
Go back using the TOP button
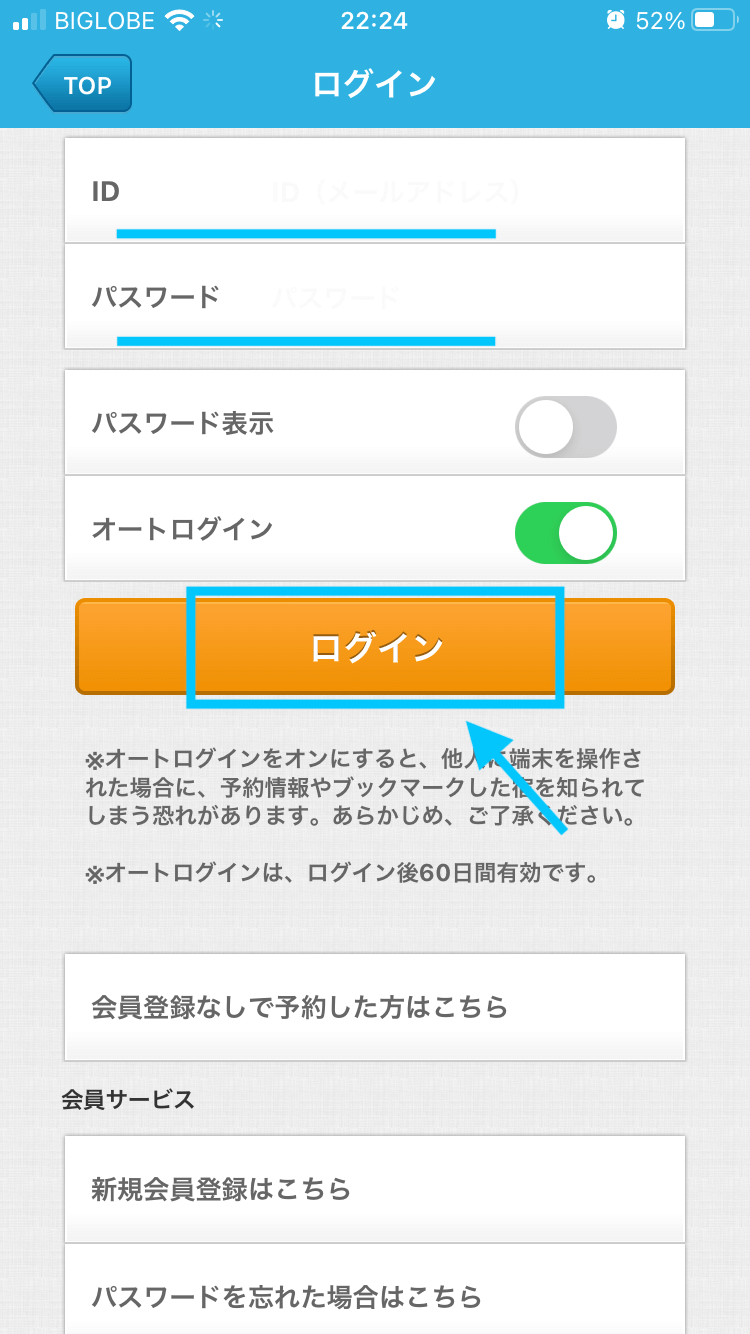[x=82, y=84]
